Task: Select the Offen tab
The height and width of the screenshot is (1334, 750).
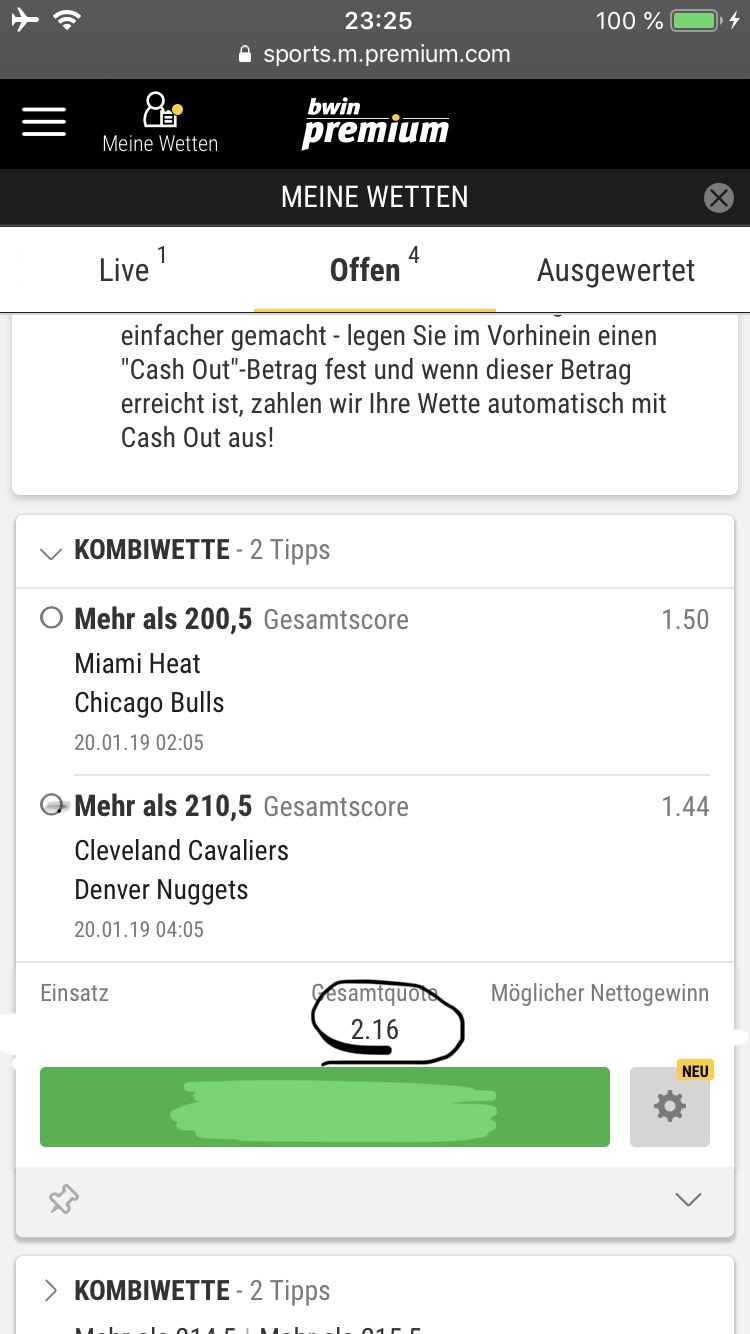Action: click(366, 270)
